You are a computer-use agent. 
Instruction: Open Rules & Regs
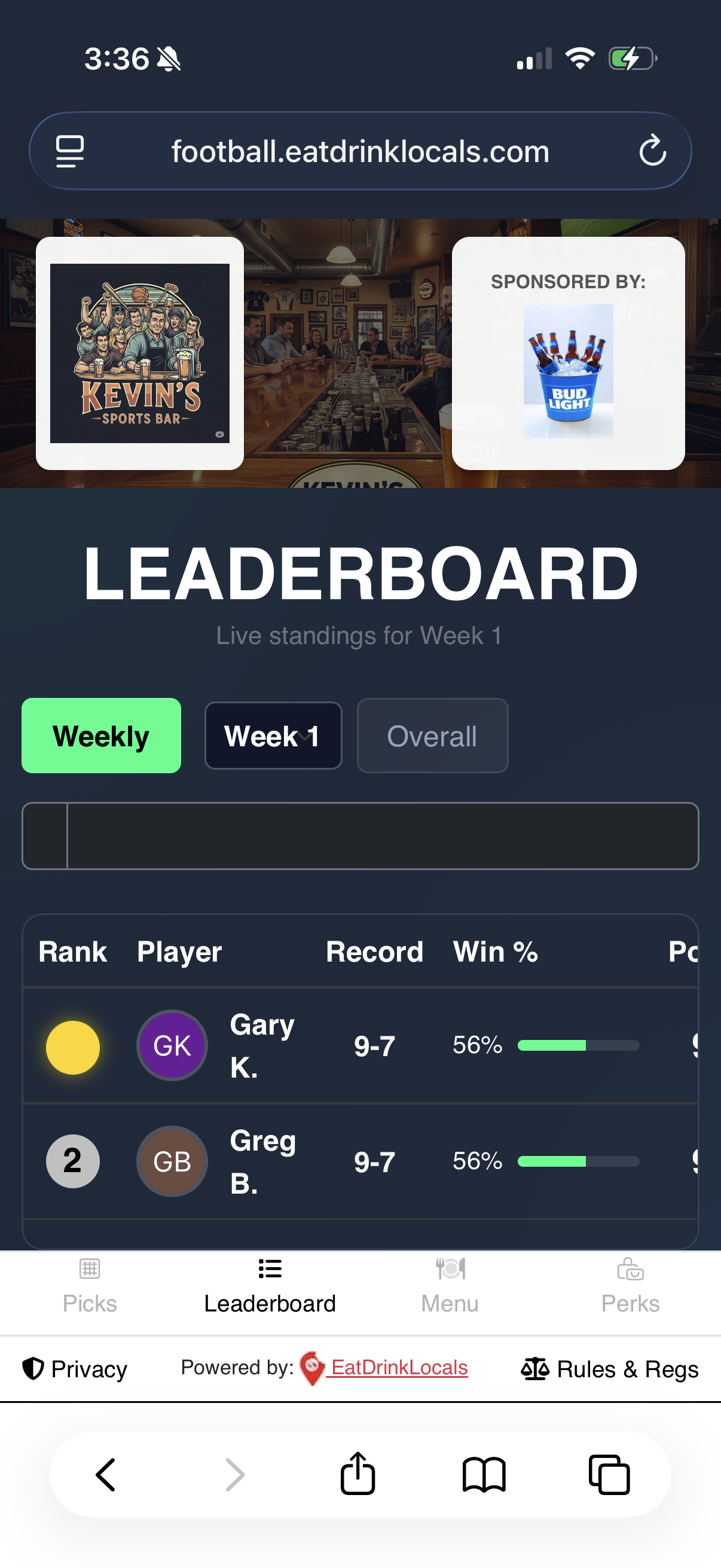[610, 1369]
